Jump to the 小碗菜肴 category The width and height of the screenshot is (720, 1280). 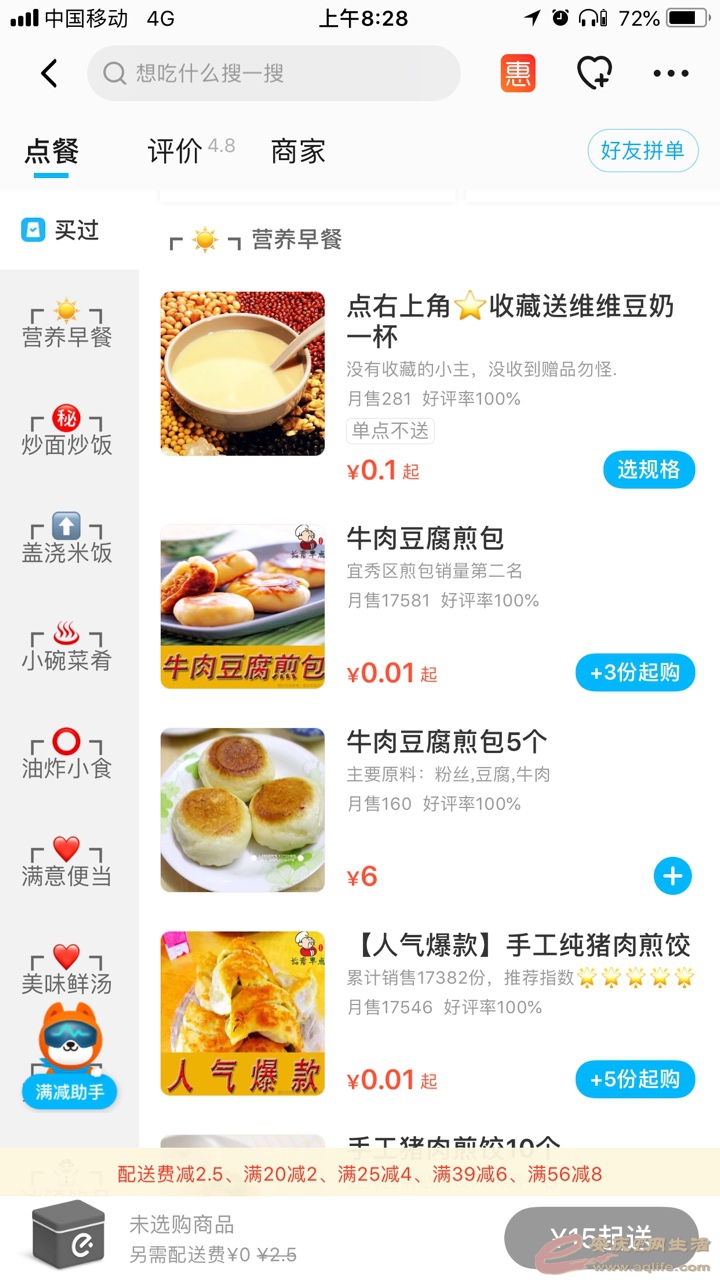tap(67, 647)
